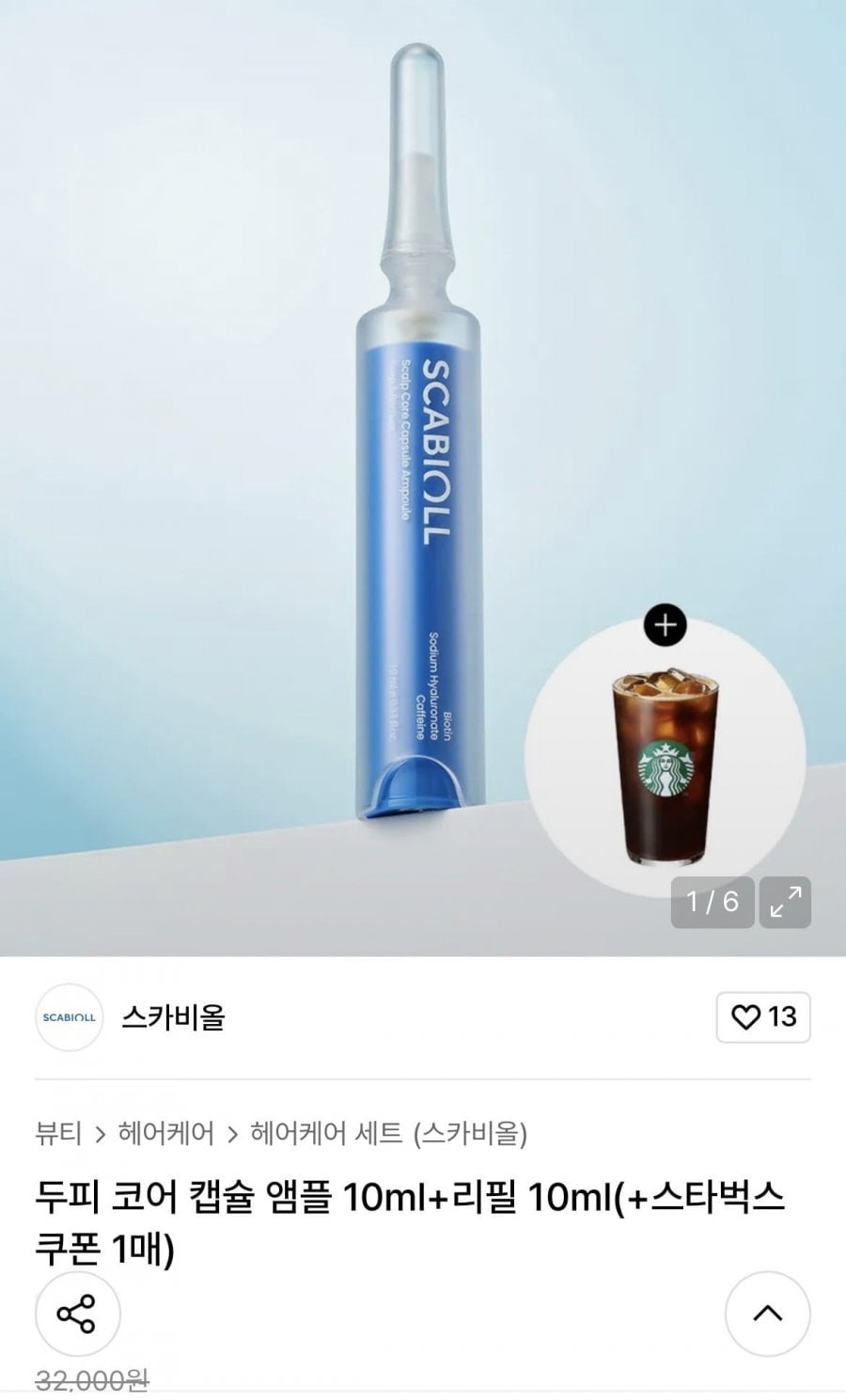Jump back to the top of page
846x1400 pixels.
click(x=768, y=1313)
